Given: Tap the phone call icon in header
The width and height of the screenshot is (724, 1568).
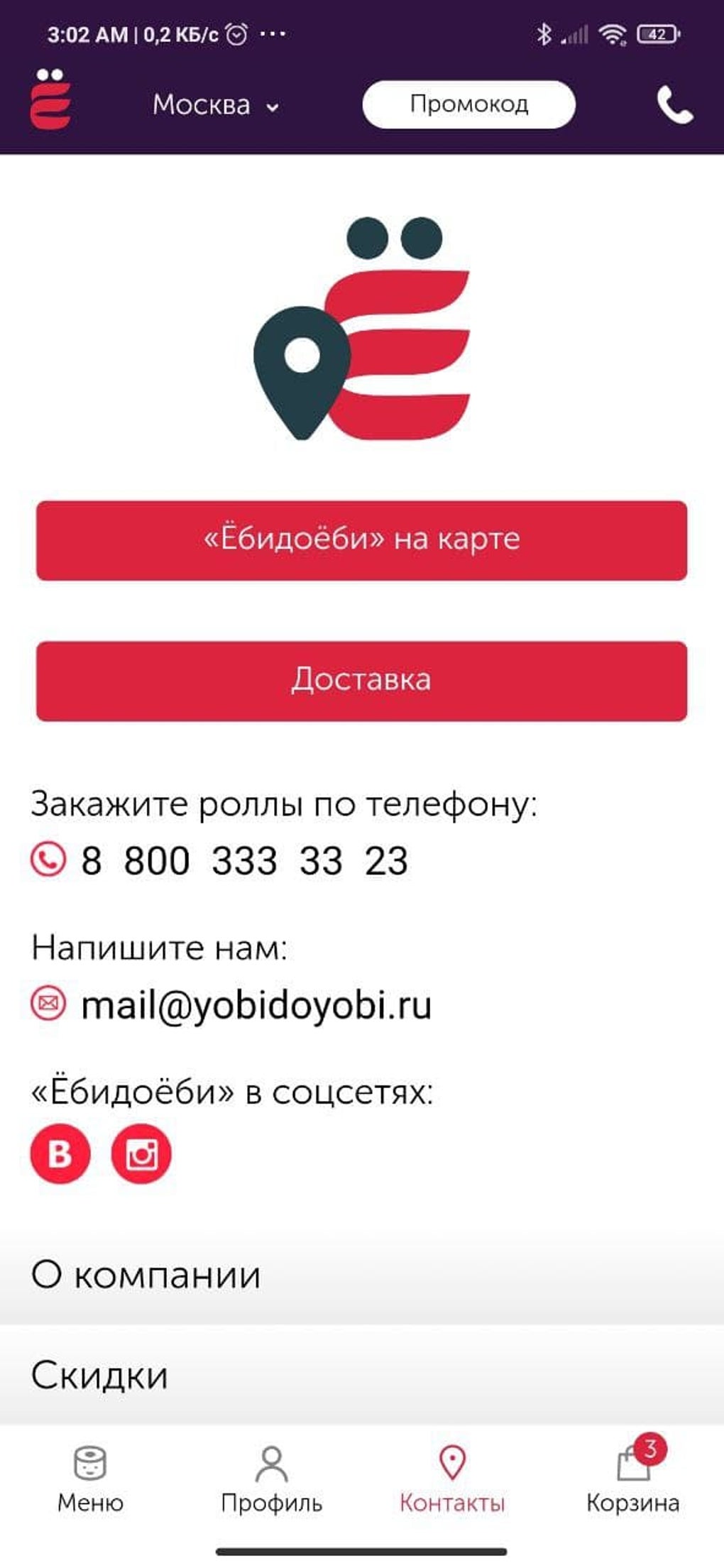Looking at the screenshot, I should [674, 105].
